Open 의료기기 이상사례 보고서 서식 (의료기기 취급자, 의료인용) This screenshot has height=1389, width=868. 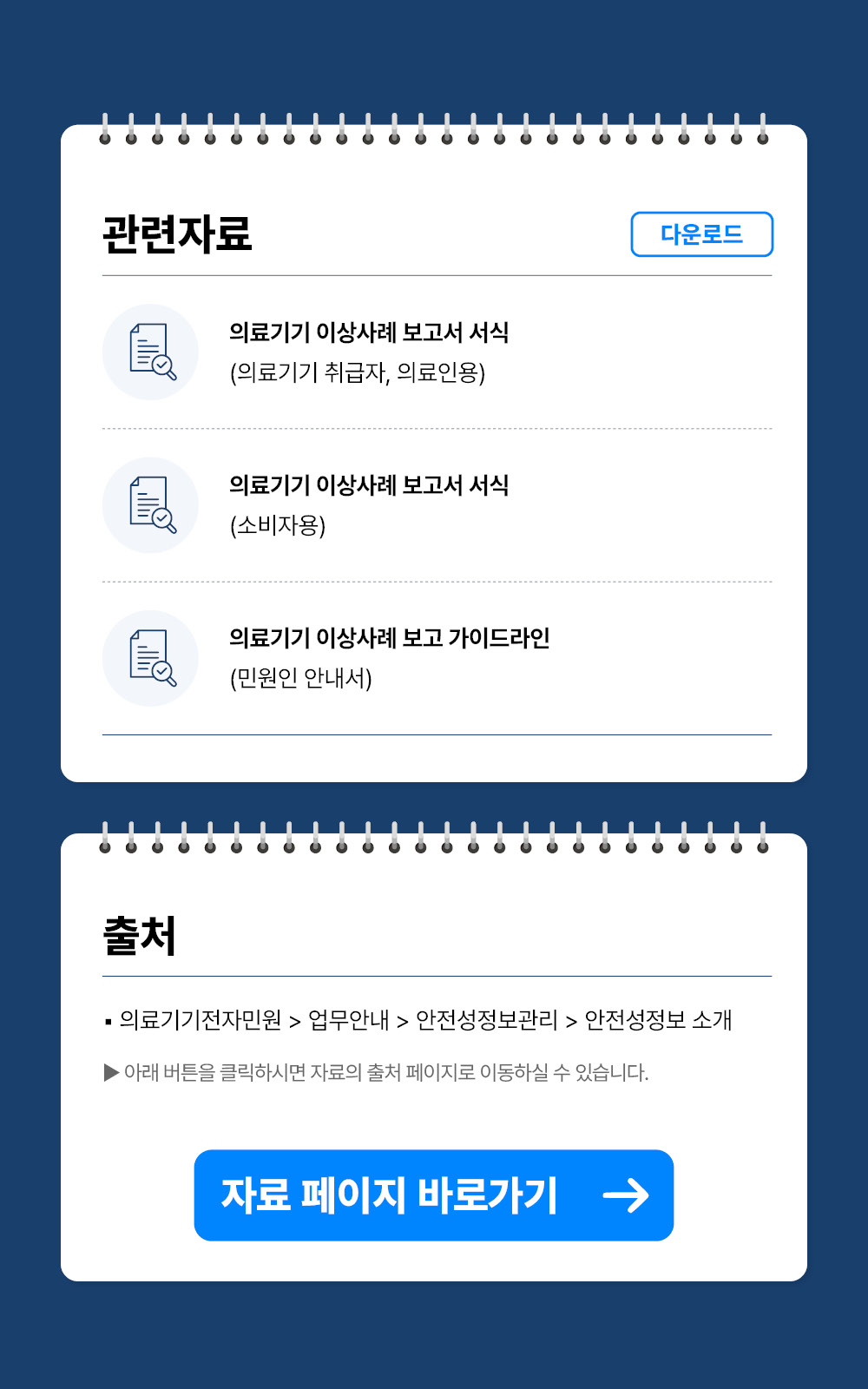(x=369, y=352)
